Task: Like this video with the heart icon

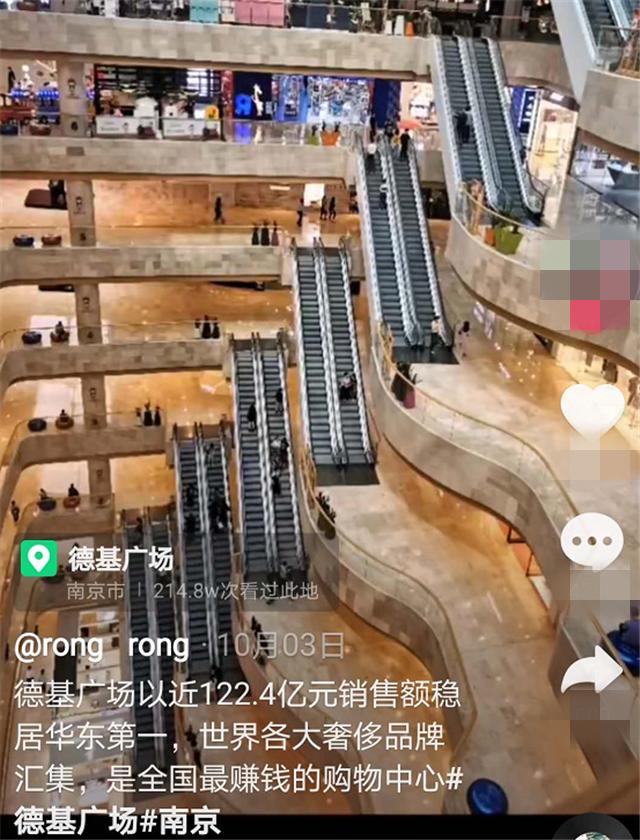Action: tap(592, 409)
